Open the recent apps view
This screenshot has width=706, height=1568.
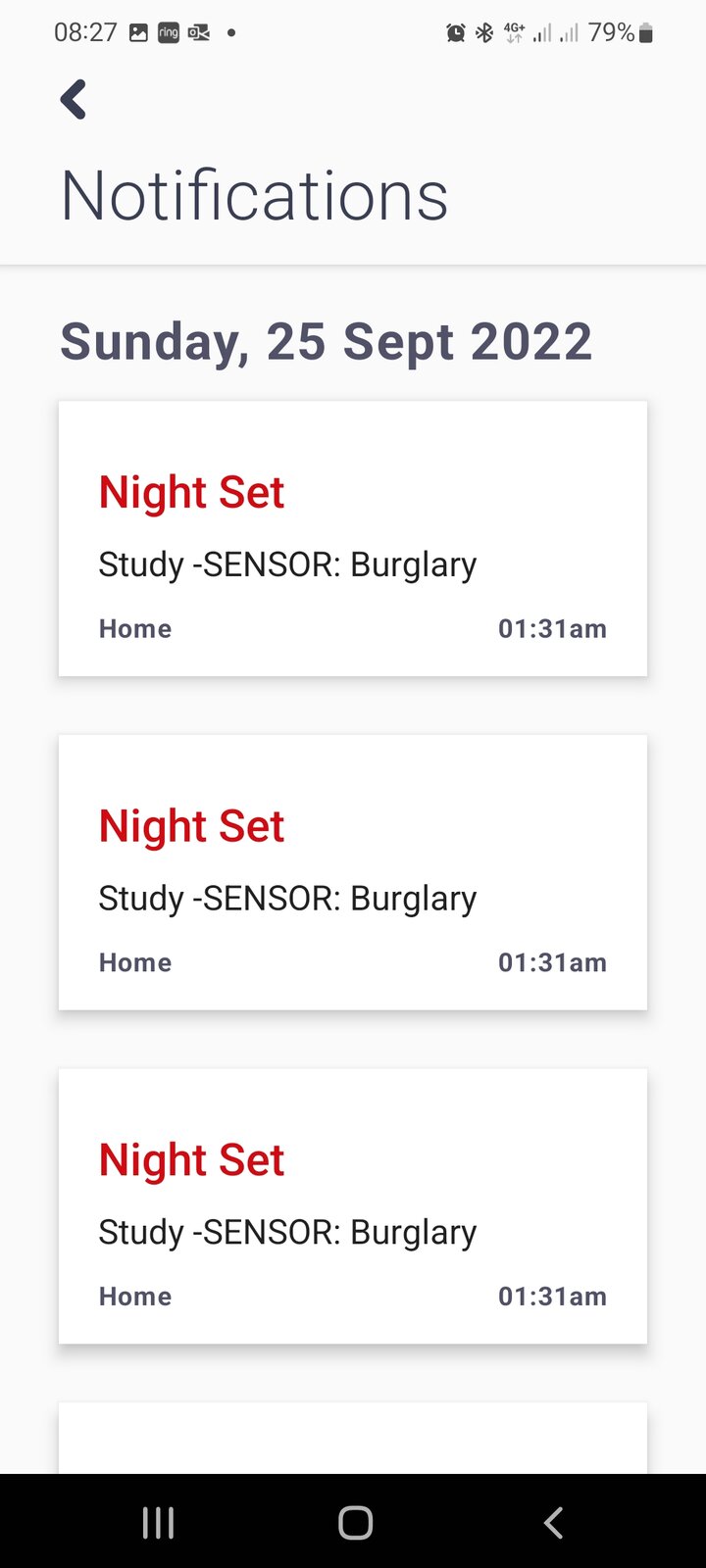coord(158,1523)
